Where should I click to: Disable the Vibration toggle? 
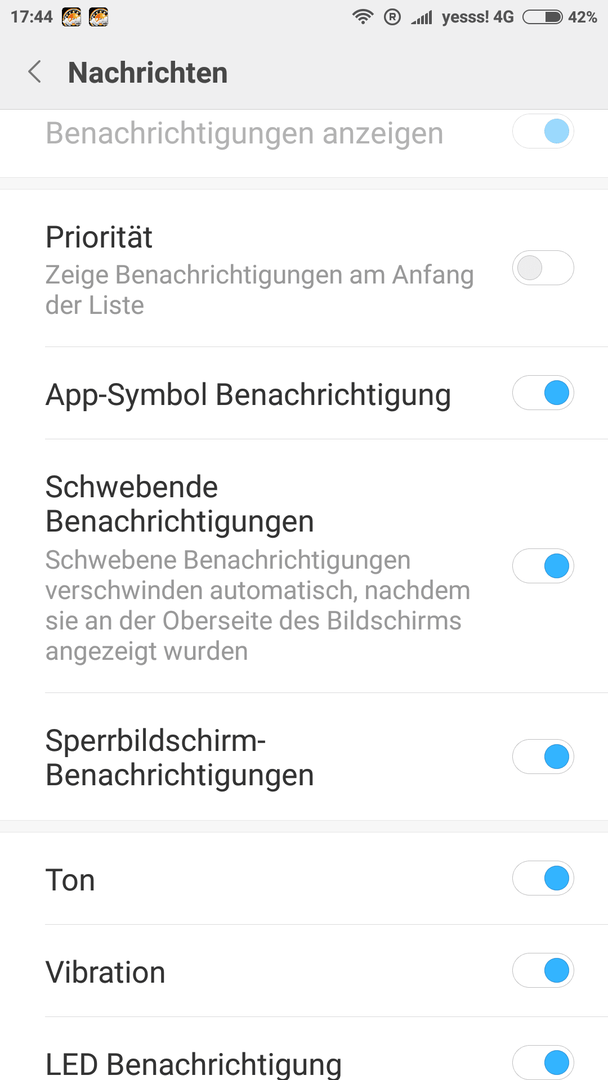click(x=543, y=970)
